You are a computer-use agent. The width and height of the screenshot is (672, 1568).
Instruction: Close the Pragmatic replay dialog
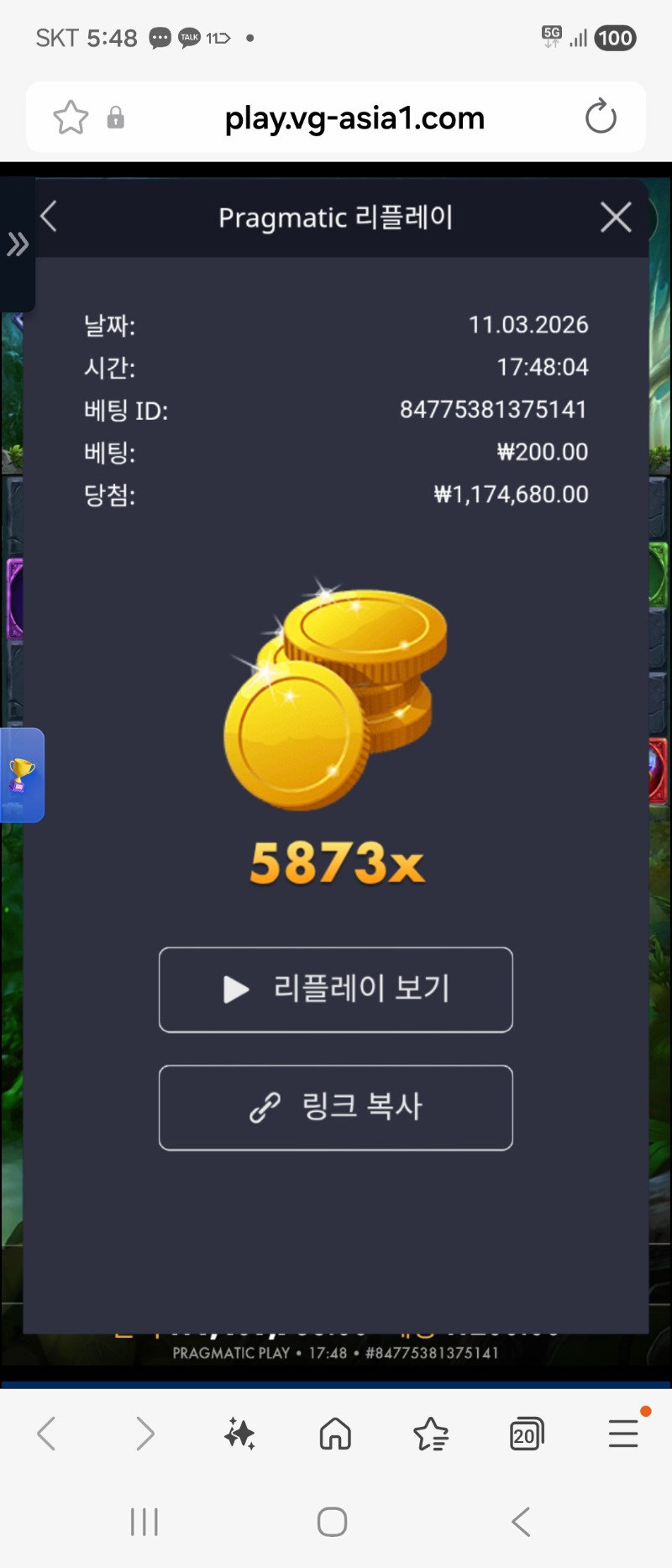pos(616,218)
